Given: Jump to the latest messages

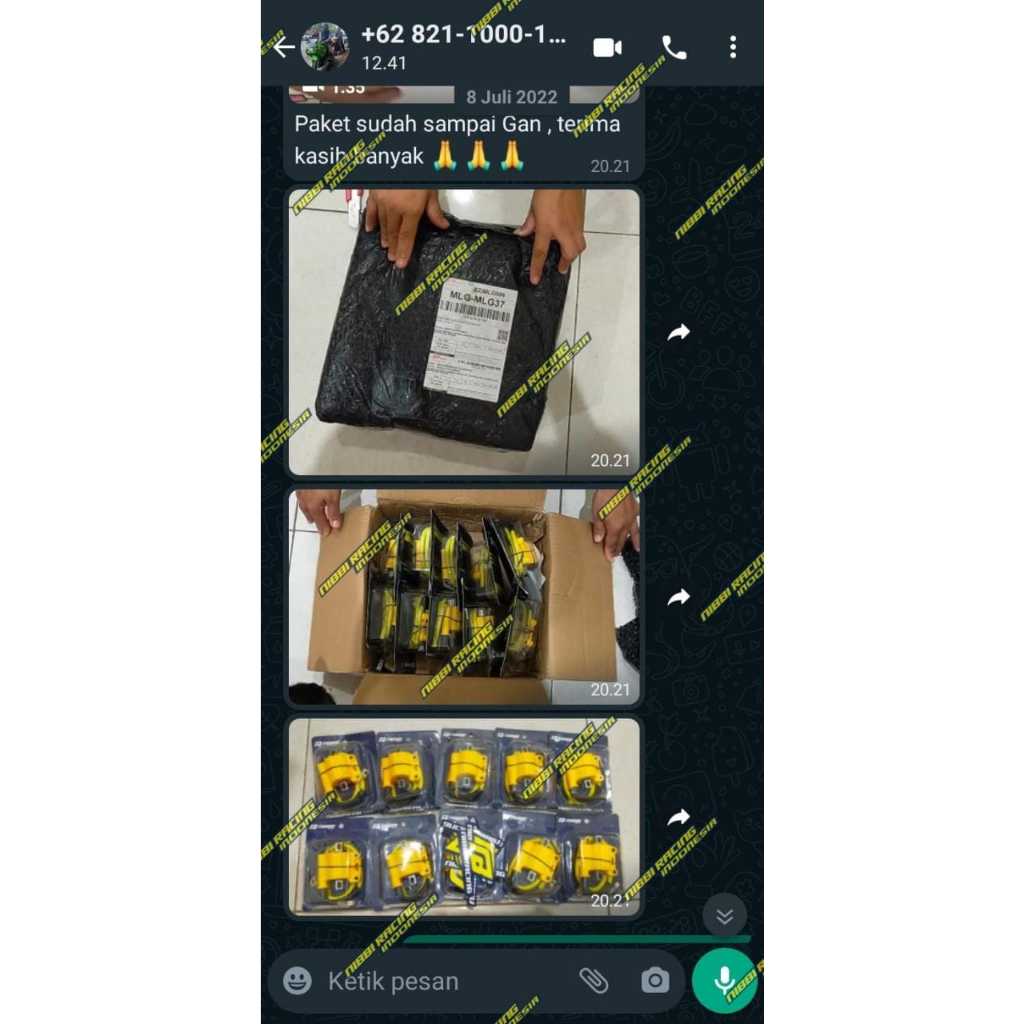Looking at the screenshot, I should 725,915.
